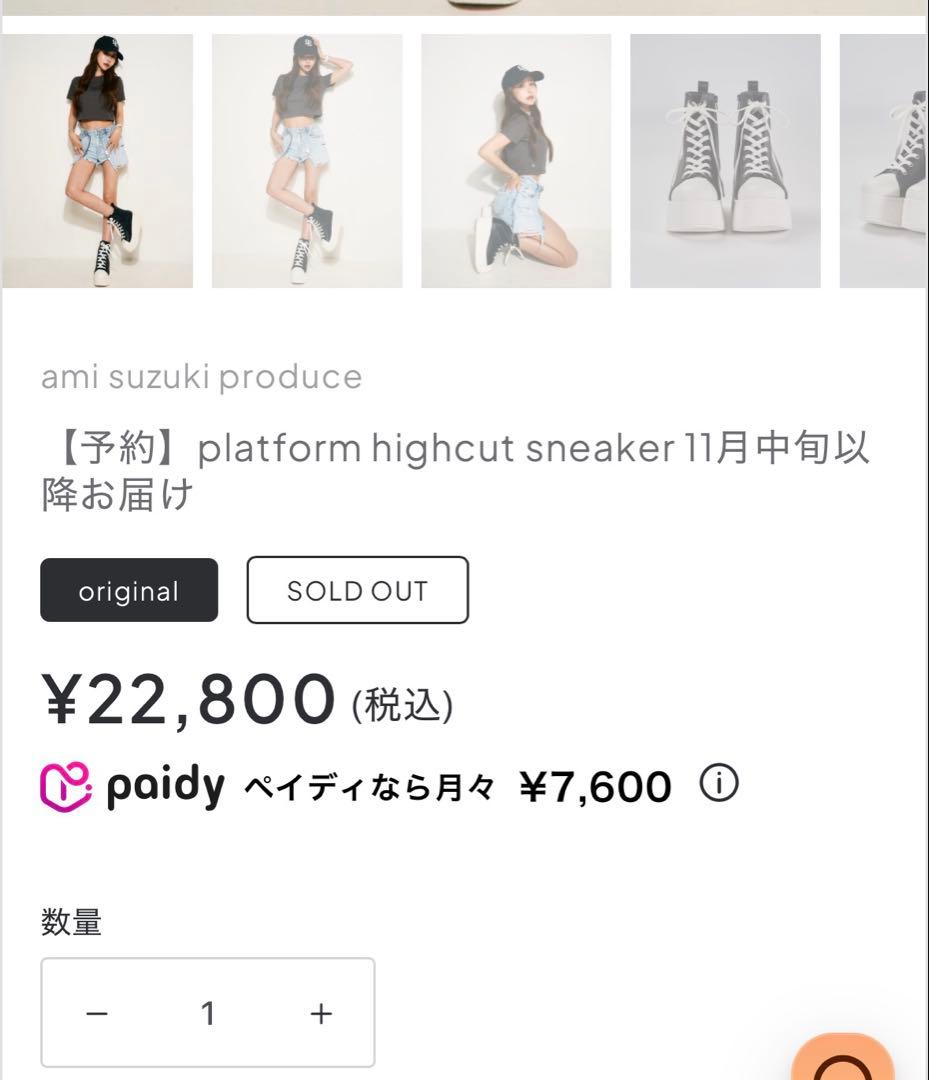Image resolution: width=929 pixels, height=1080 pixels.
Task: View the second faded model photo thumbnail
Action: pos(307,161)
